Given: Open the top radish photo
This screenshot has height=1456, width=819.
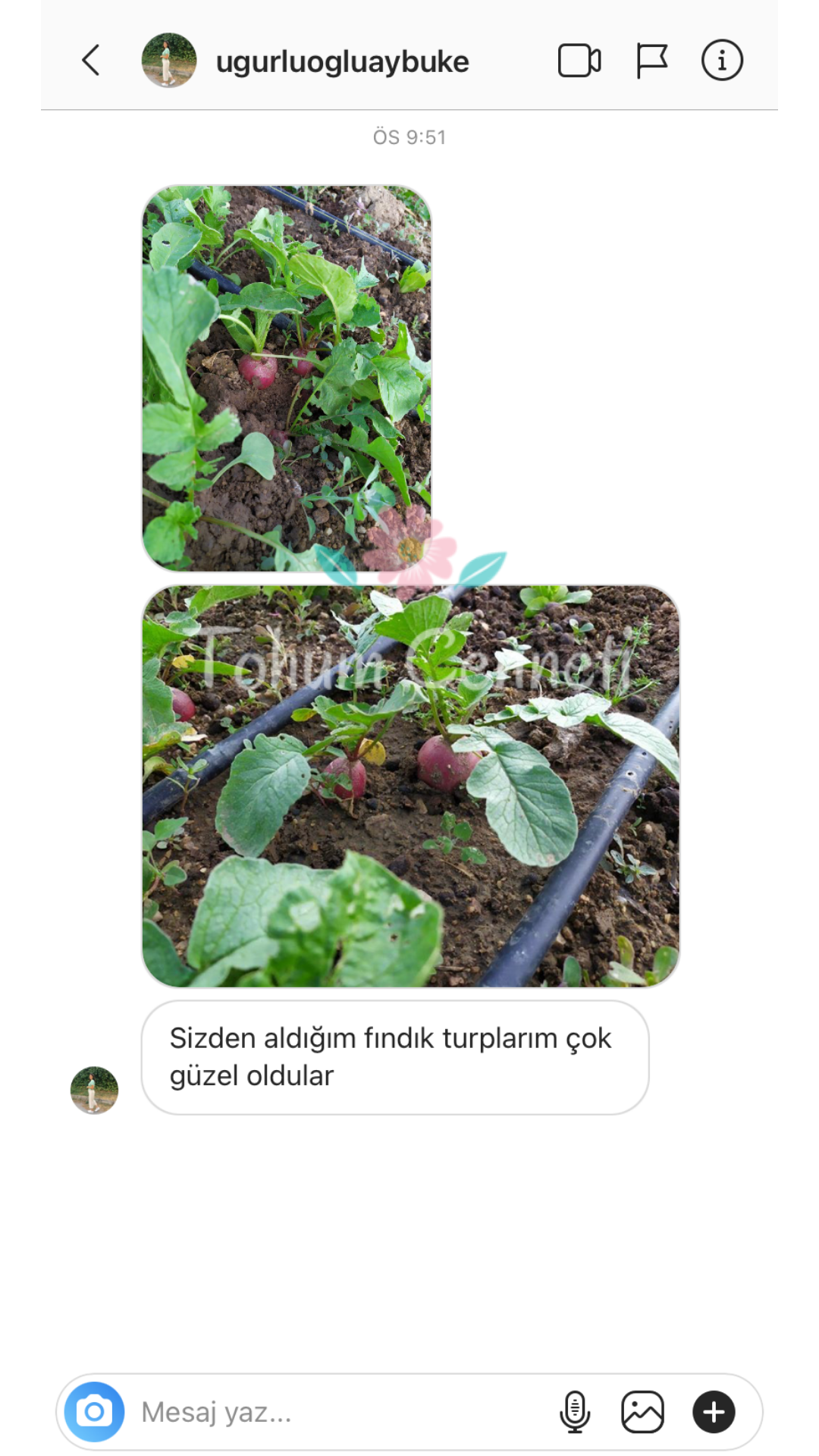Looking at the screenshot, I should (x=287, y=378).
